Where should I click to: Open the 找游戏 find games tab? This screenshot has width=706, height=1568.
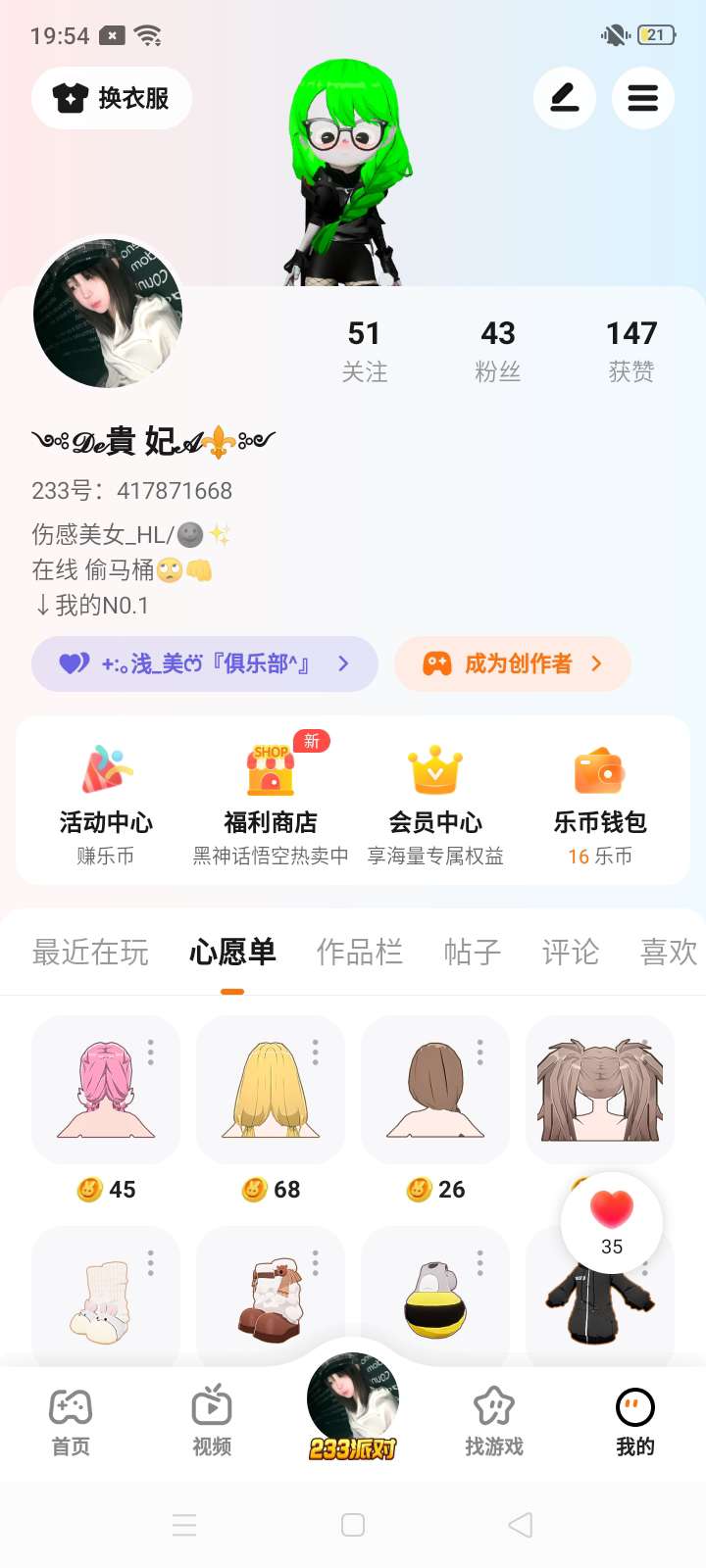pyautogui.click(x=493, y=1421)
